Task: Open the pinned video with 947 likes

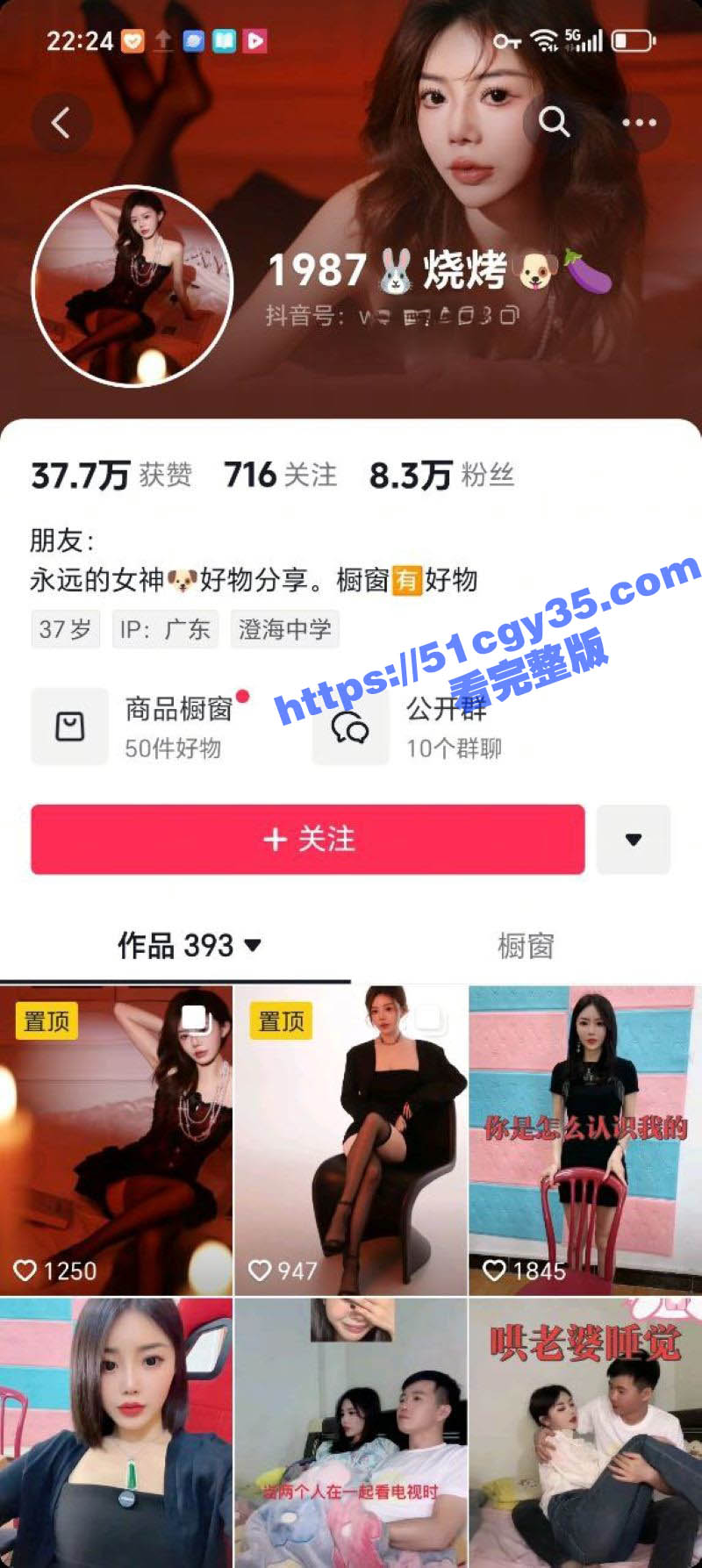Action: click(351, 1141)
